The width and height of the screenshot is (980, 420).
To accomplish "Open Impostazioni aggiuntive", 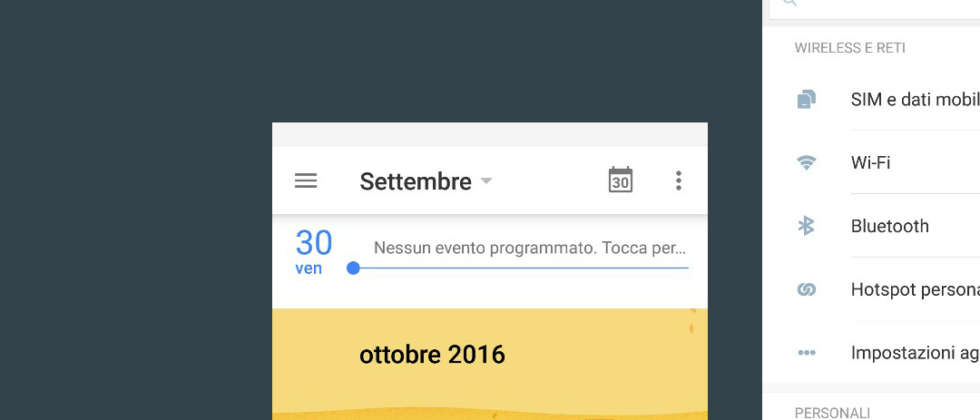I will click(912, 352).
